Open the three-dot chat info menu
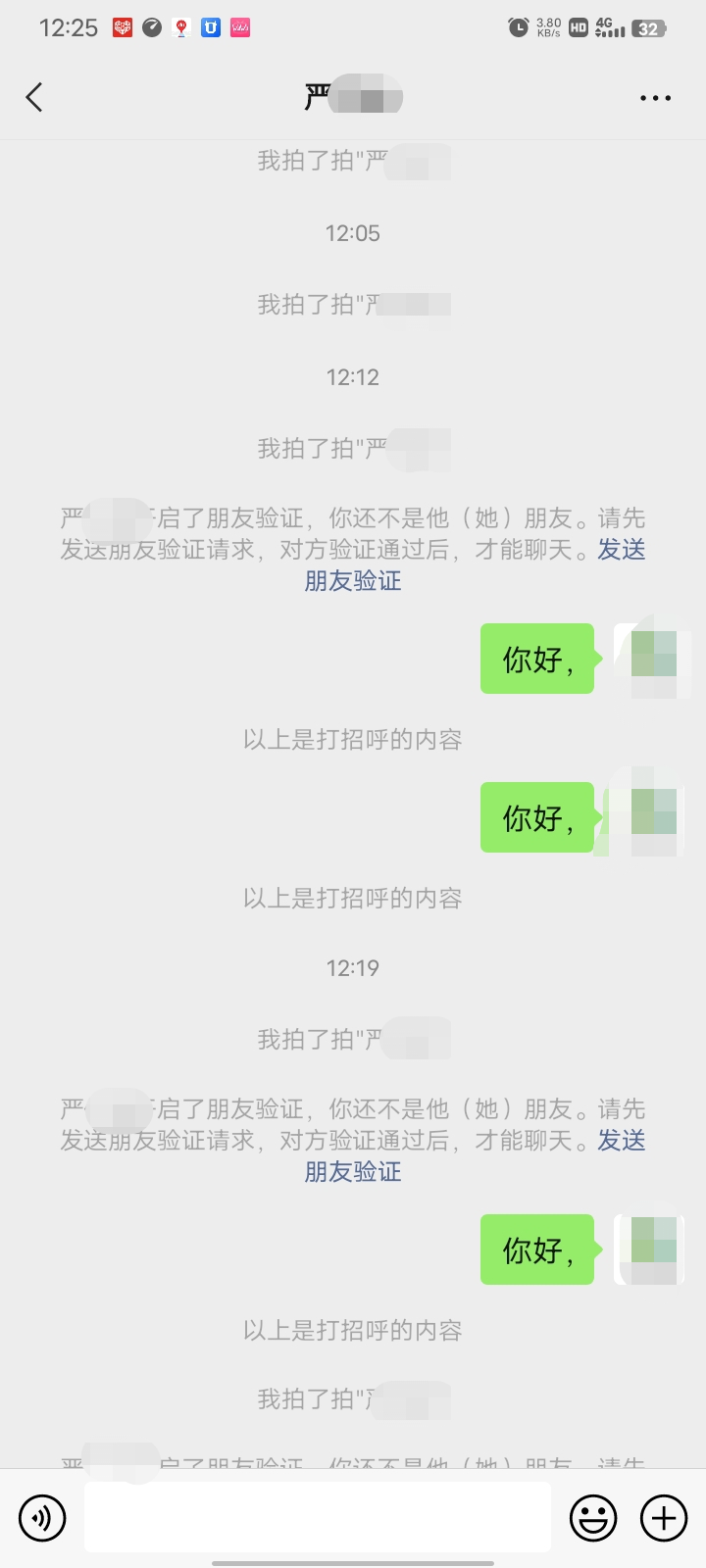The image size is (706, 1568). tap(655, 98)
